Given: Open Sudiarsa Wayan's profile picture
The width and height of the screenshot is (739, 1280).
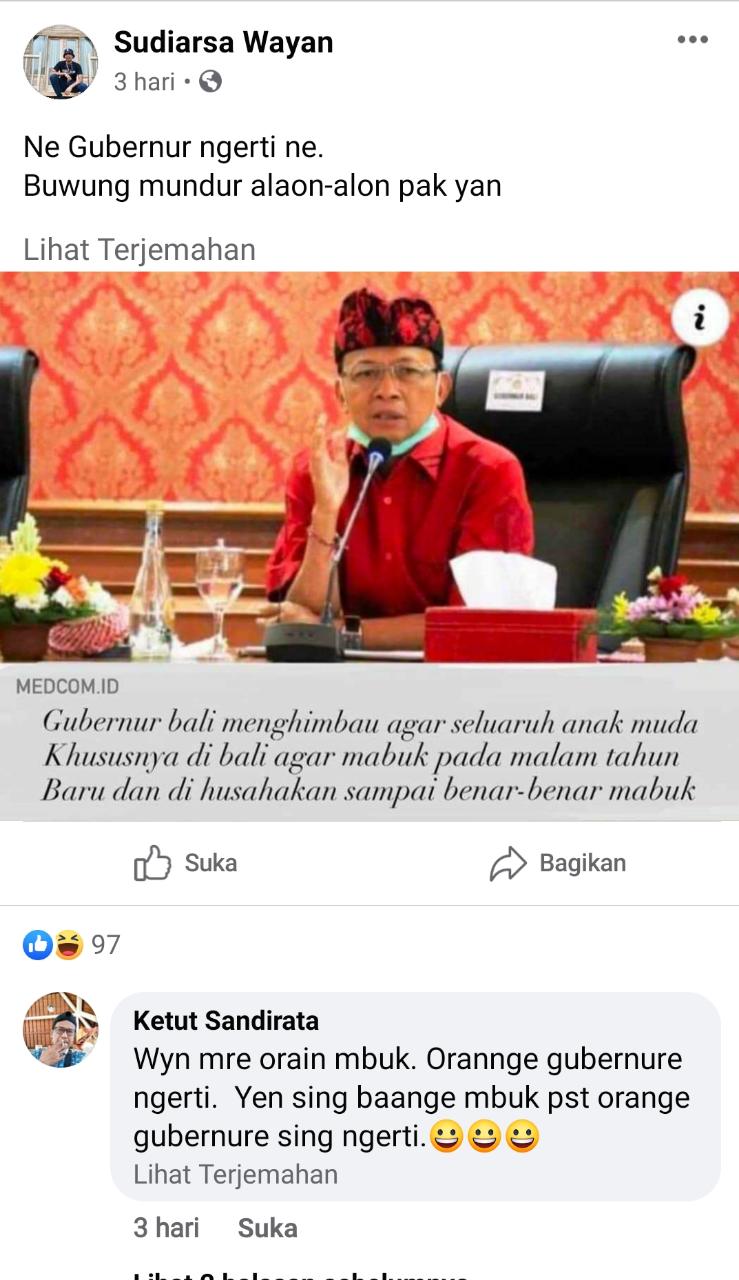Looking at the screenshot, I should 60,62.
